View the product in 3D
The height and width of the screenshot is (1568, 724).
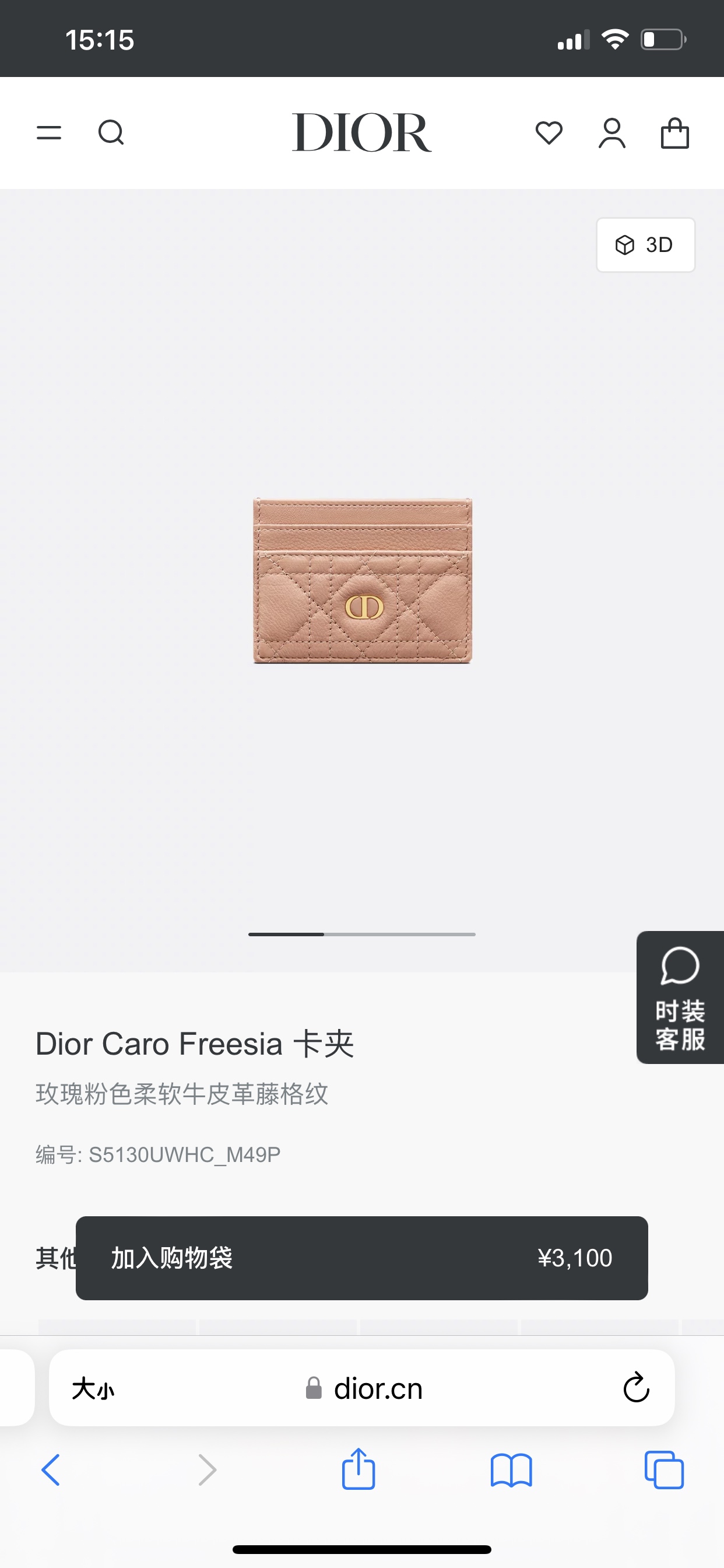645,244
